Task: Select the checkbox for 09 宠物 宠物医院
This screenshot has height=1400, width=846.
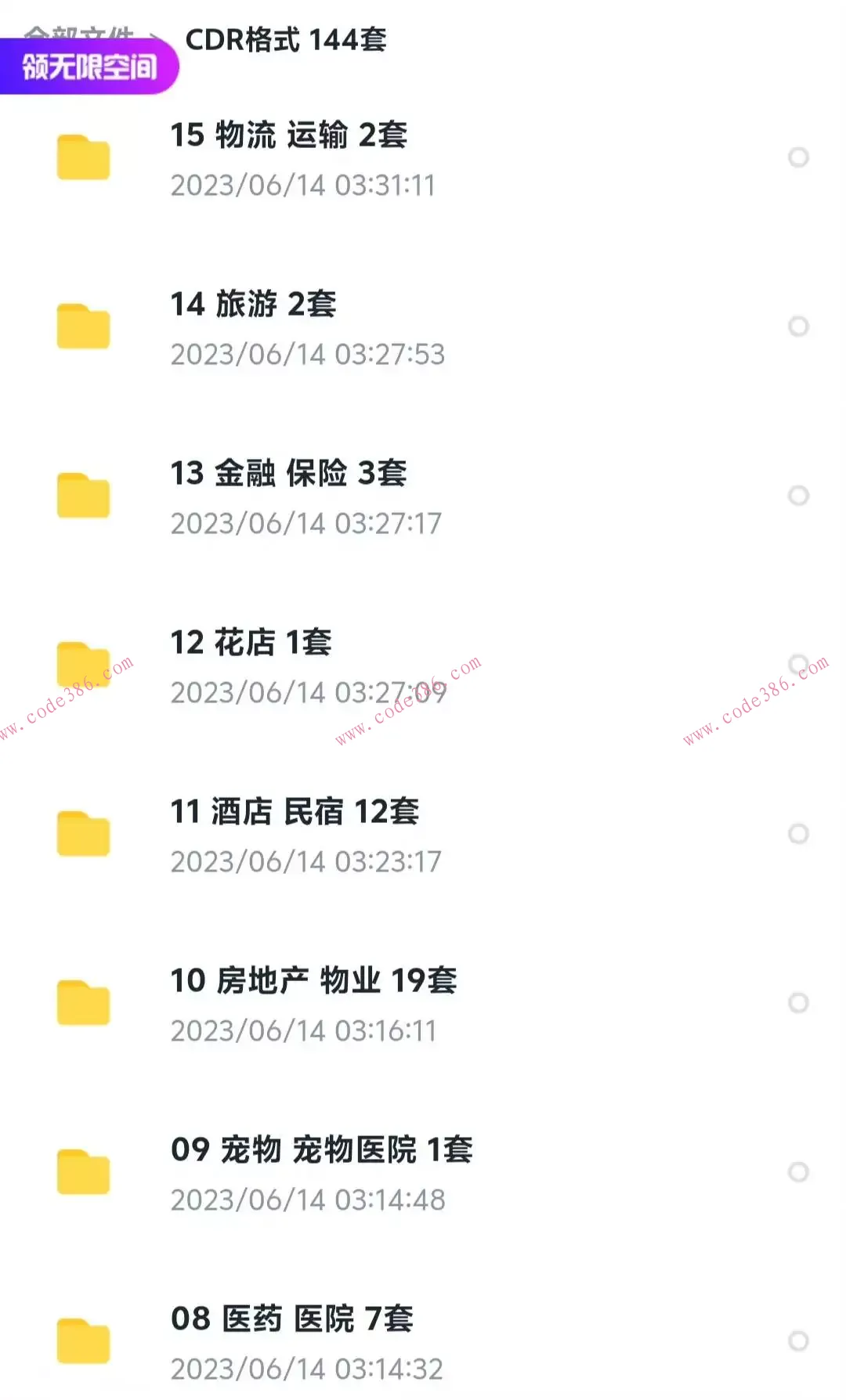Action: [x=800, y=1171]
